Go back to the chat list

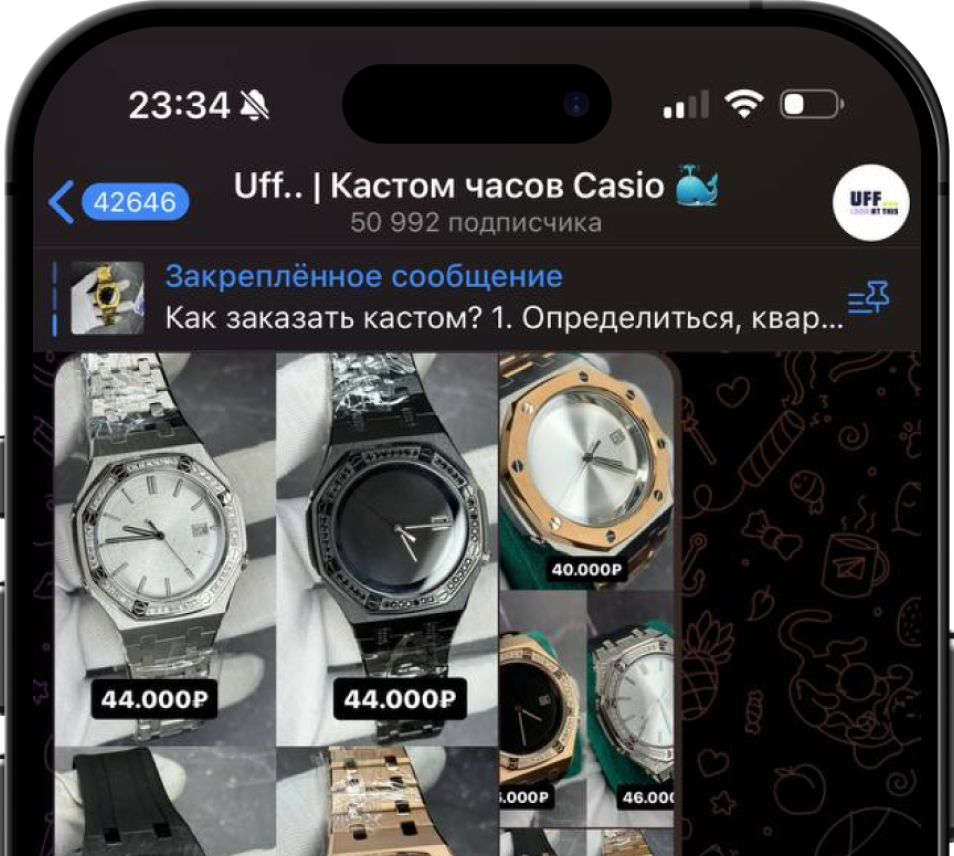click(x=117, y=203)
